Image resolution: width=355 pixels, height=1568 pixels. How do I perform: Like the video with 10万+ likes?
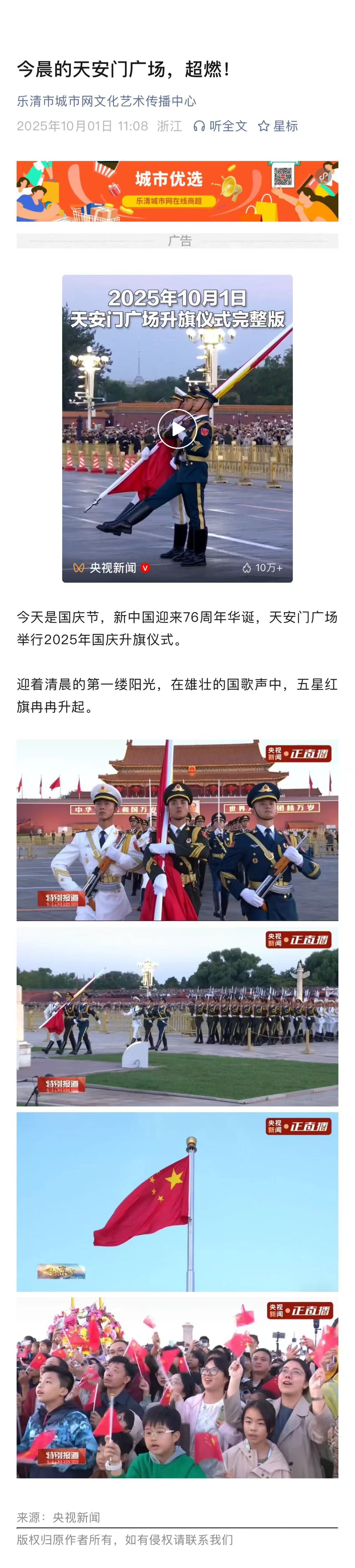click(x=262, y=568)
